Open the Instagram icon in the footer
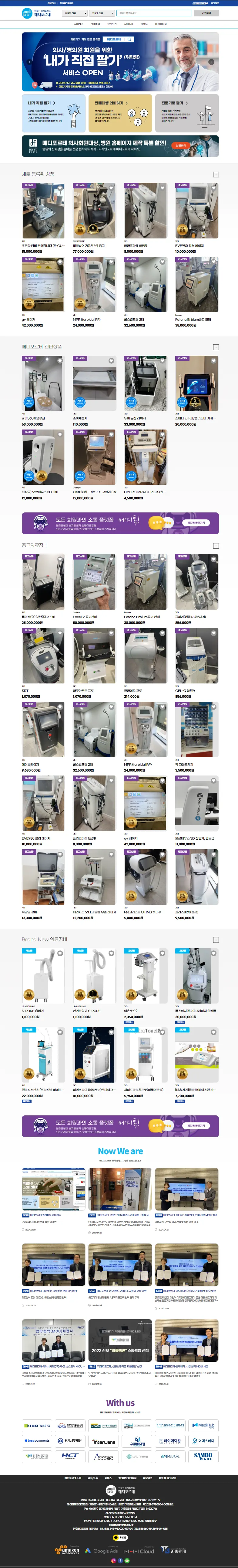The width and height of the screenshot is (238, 1568). tap(113, 1561)
